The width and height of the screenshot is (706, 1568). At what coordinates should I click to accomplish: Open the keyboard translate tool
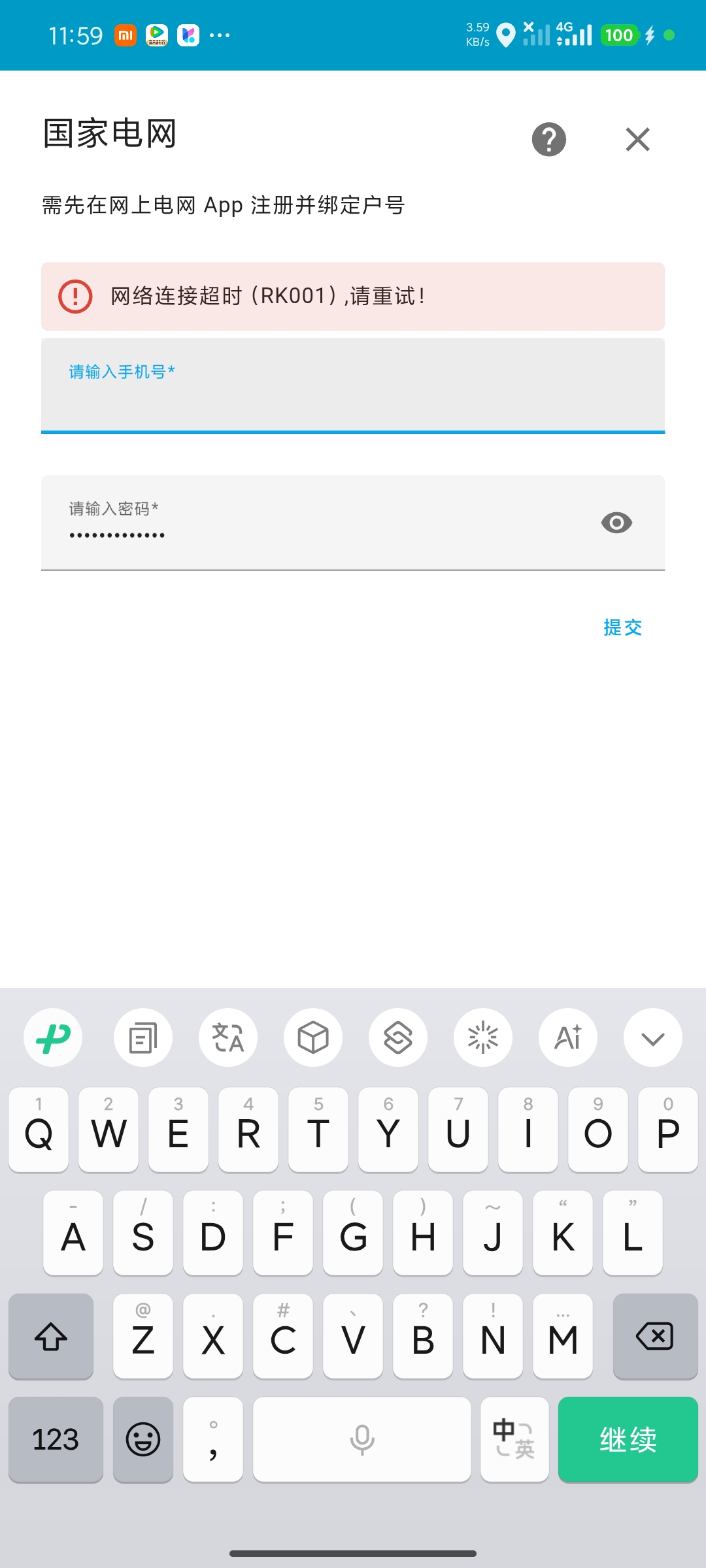pos(228,1037)
